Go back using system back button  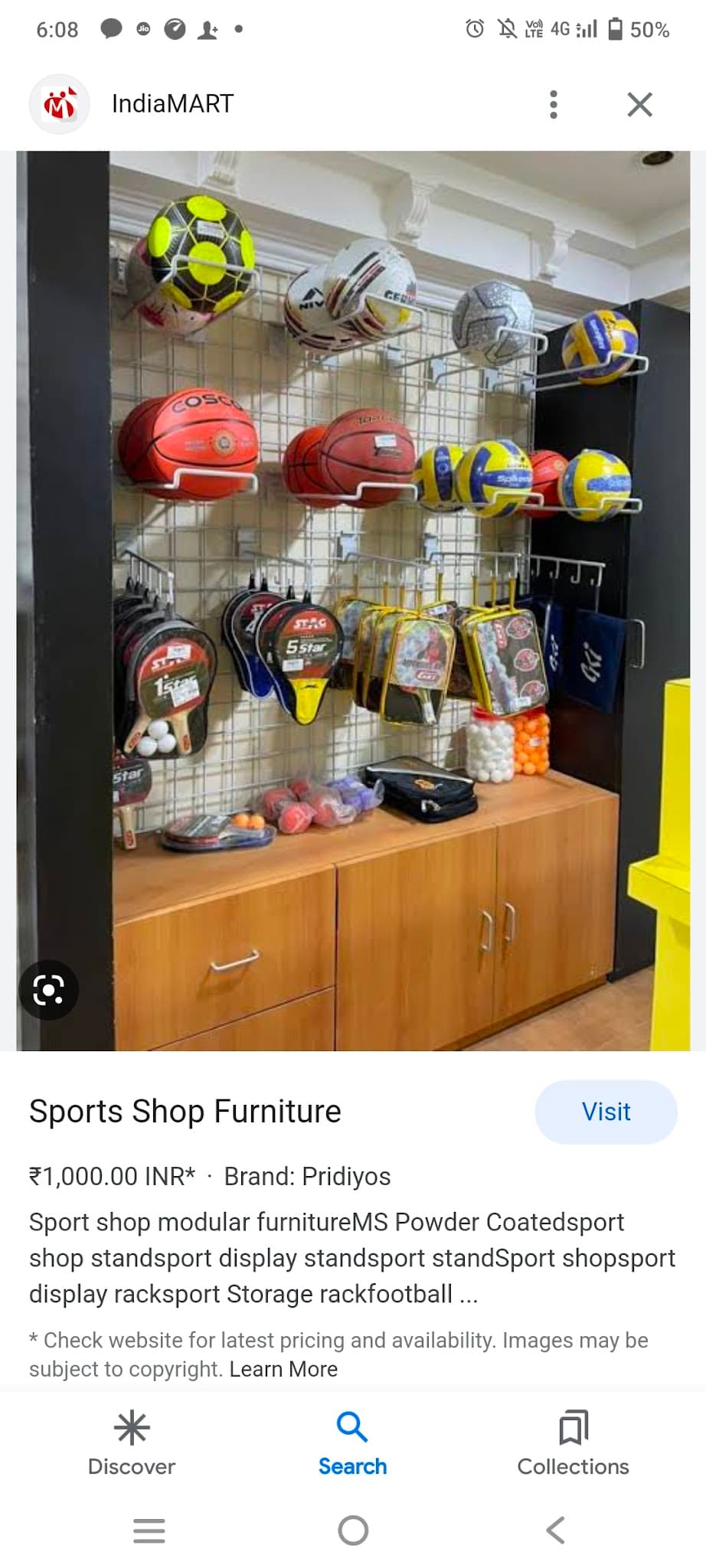tap(556, 1530)
